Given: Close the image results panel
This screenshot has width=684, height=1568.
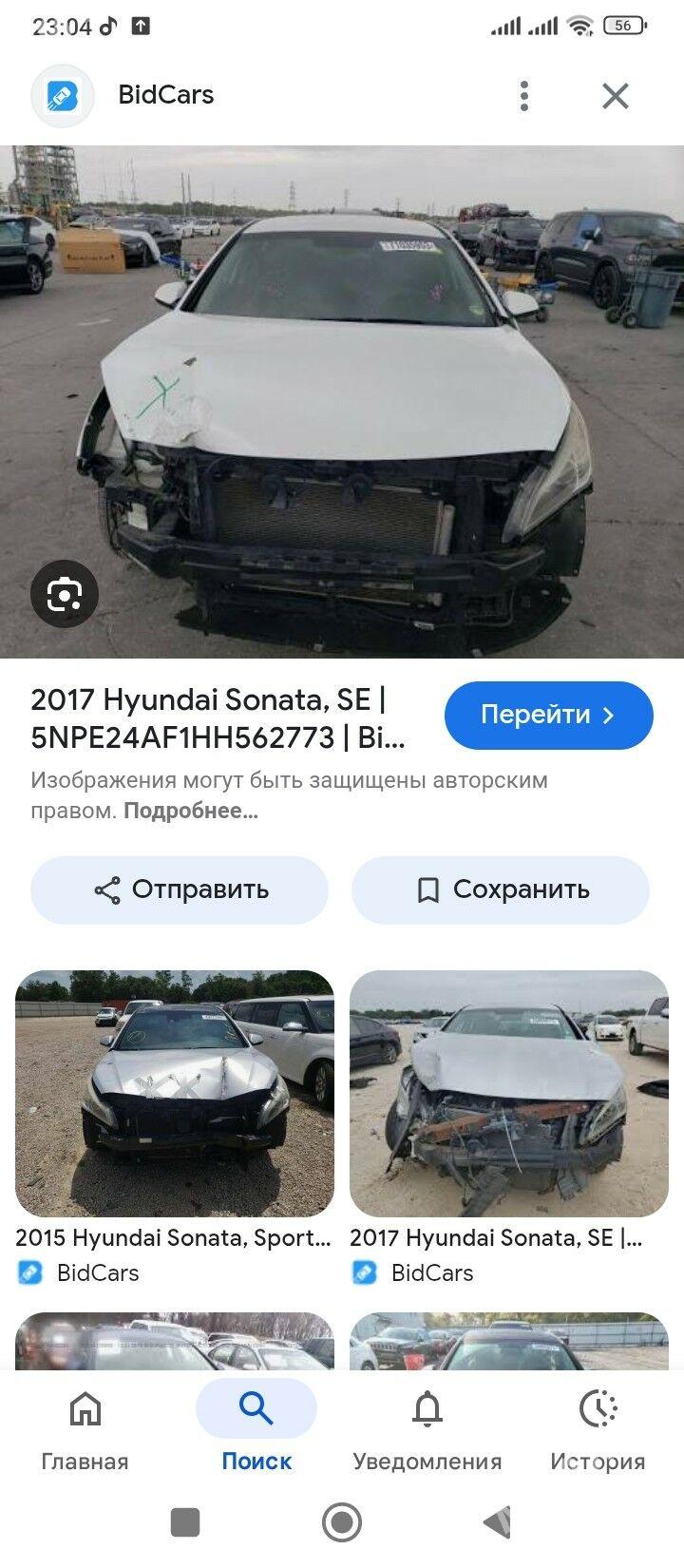Looking at the screenshot, I should [616, 95].
